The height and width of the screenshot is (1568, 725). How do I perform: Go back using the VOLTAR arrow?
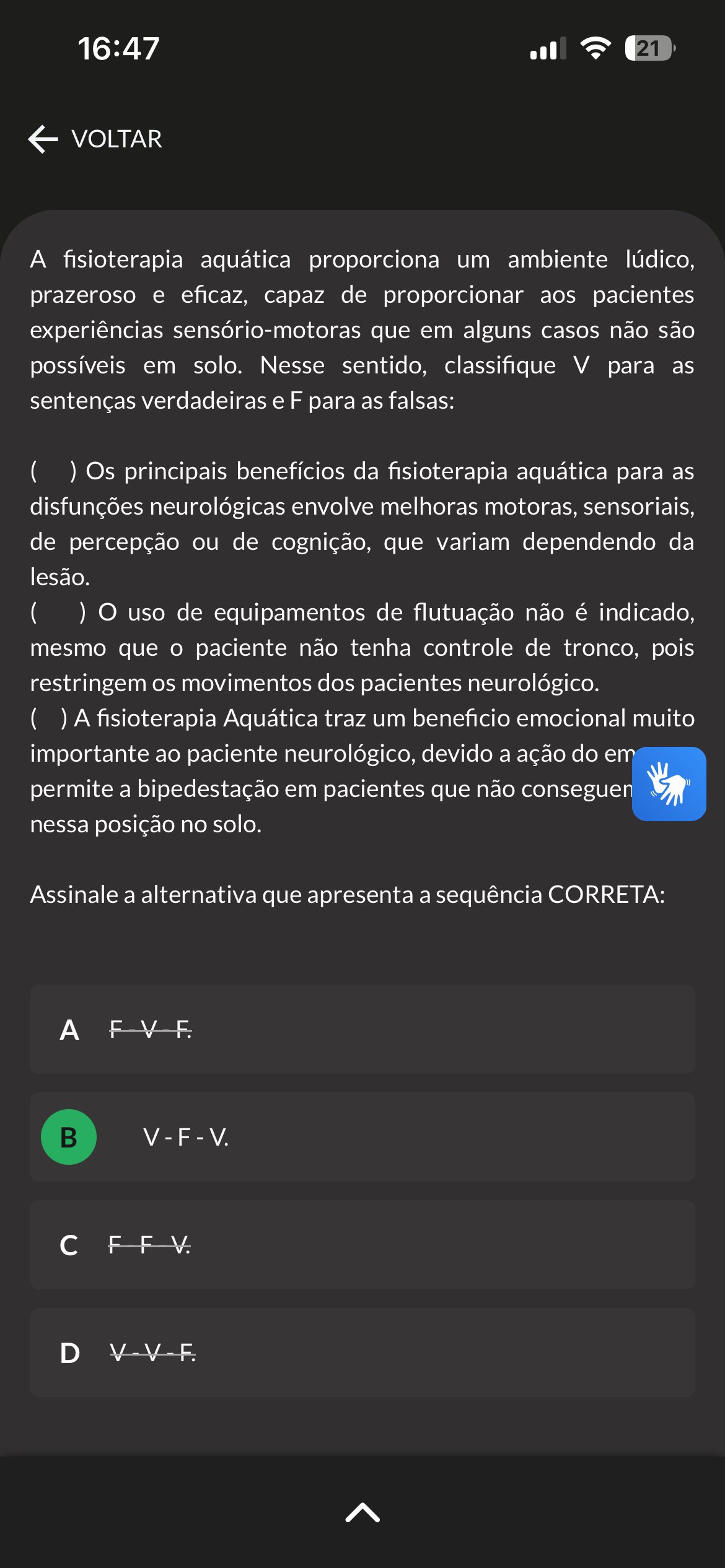coord(95,139)
